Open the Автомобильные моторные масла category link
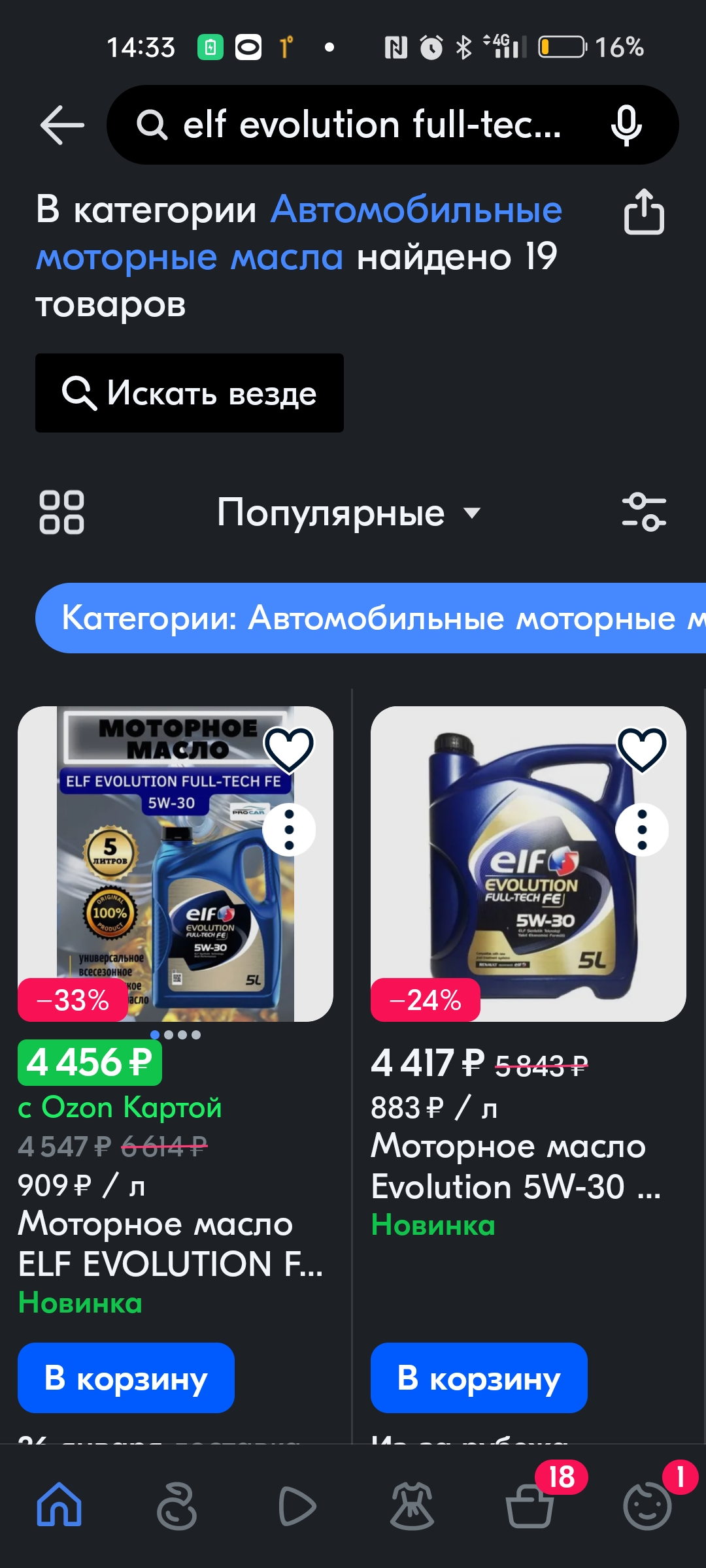This screenshot has width=706, height=1568. 299,233
